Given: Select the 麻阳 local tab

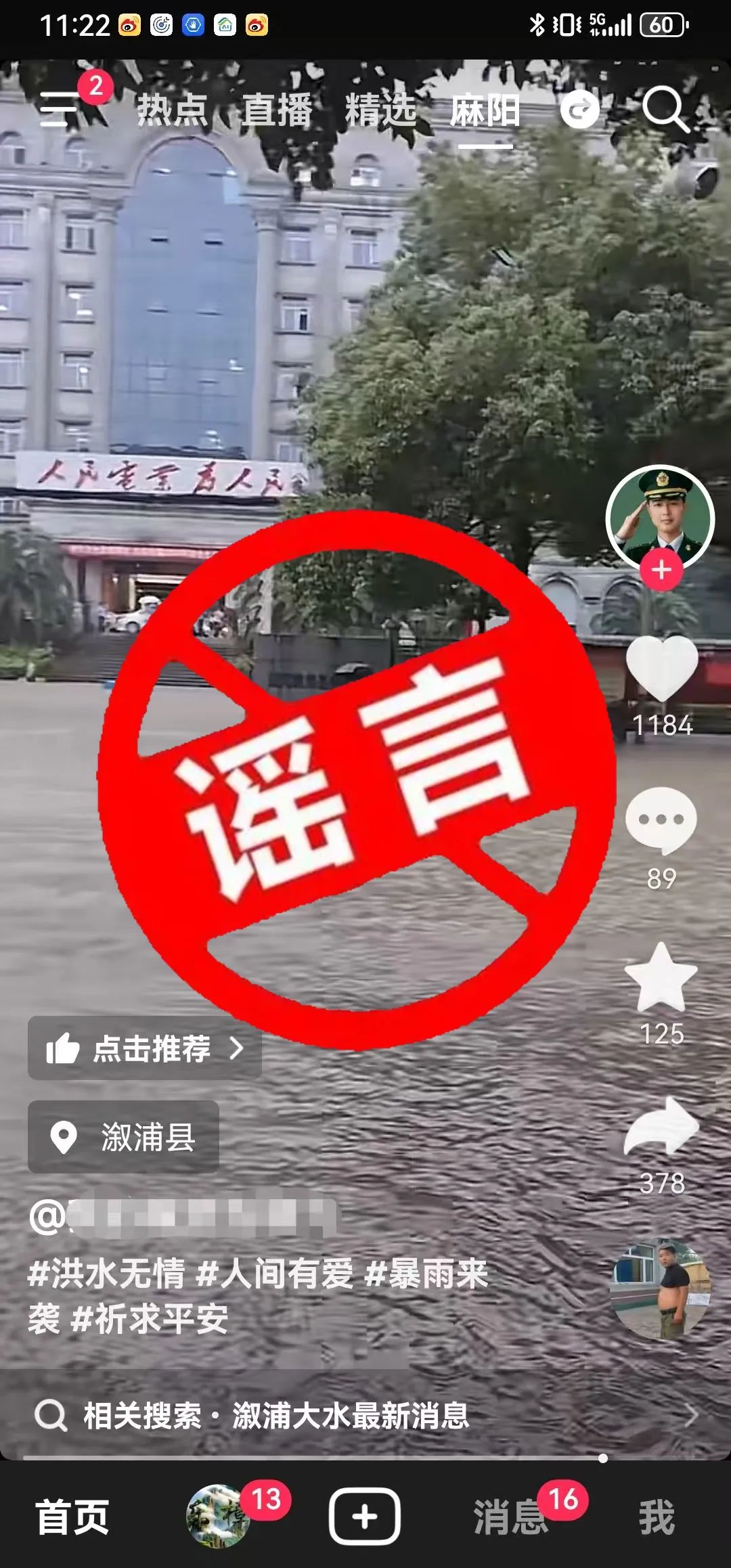Looking at the screenshot, I should point(485,111).
